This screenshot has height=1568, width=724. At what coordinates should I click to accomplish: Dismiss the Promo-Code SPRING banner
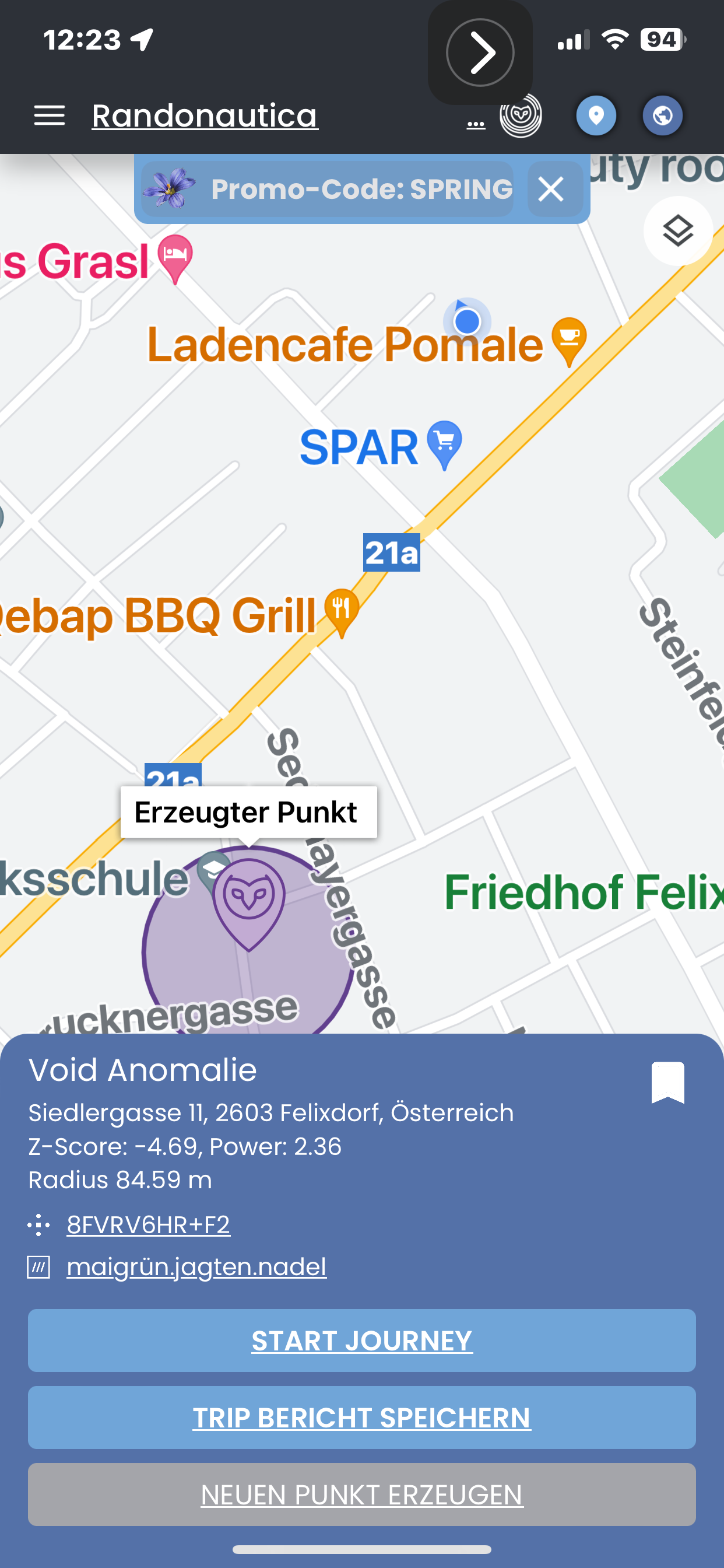coord(551,190)
